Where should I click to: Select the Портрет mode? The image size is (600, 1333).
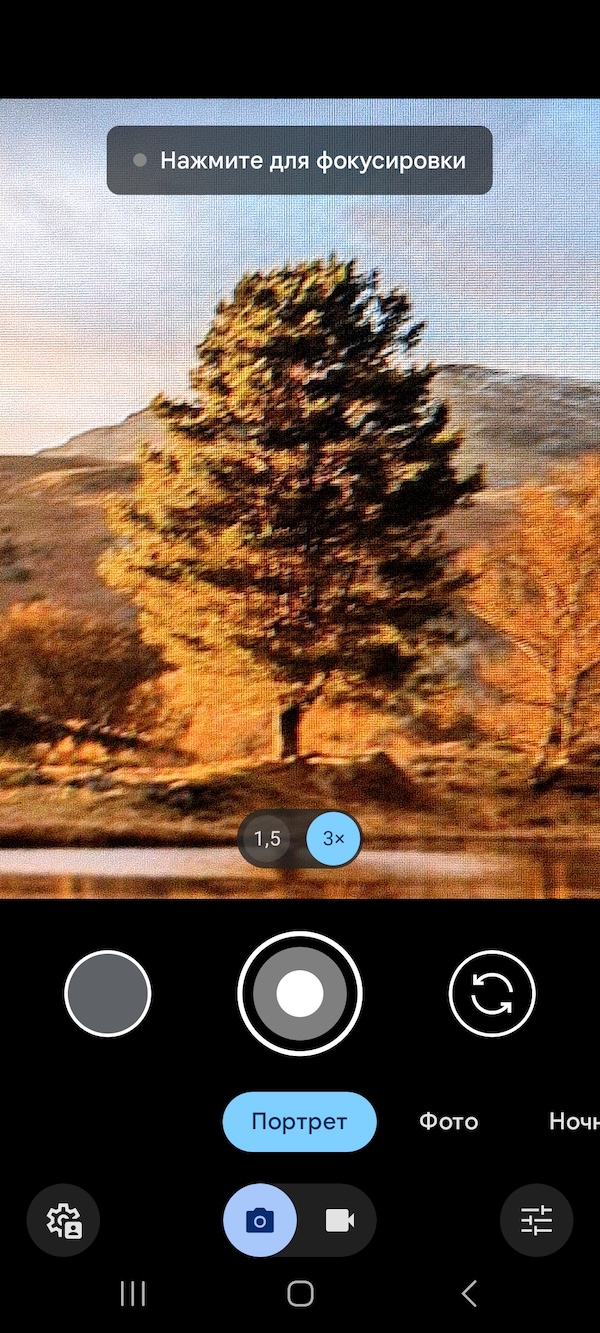click(299, 1122)
